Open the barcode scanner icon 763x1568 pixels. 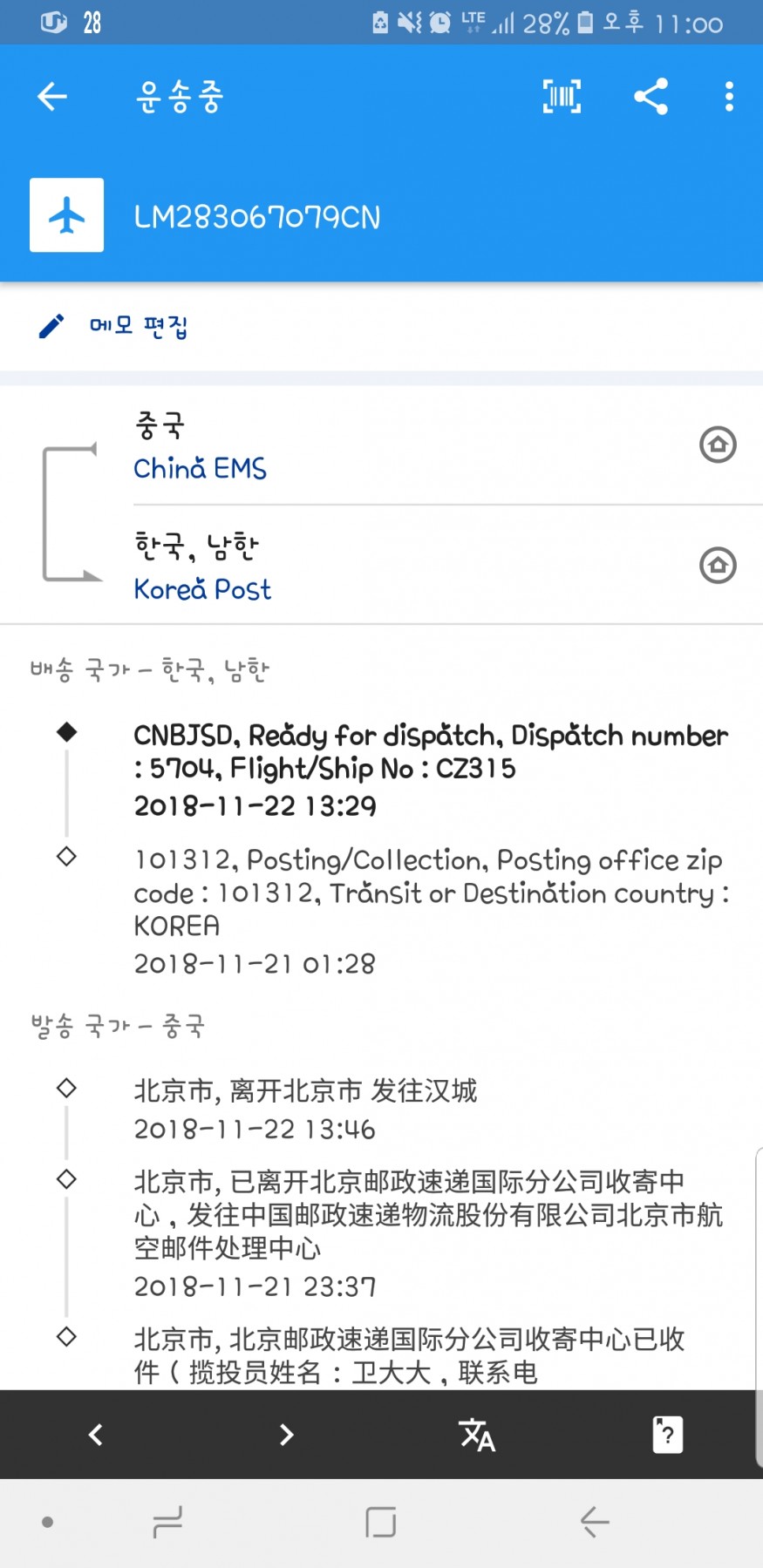562,96
